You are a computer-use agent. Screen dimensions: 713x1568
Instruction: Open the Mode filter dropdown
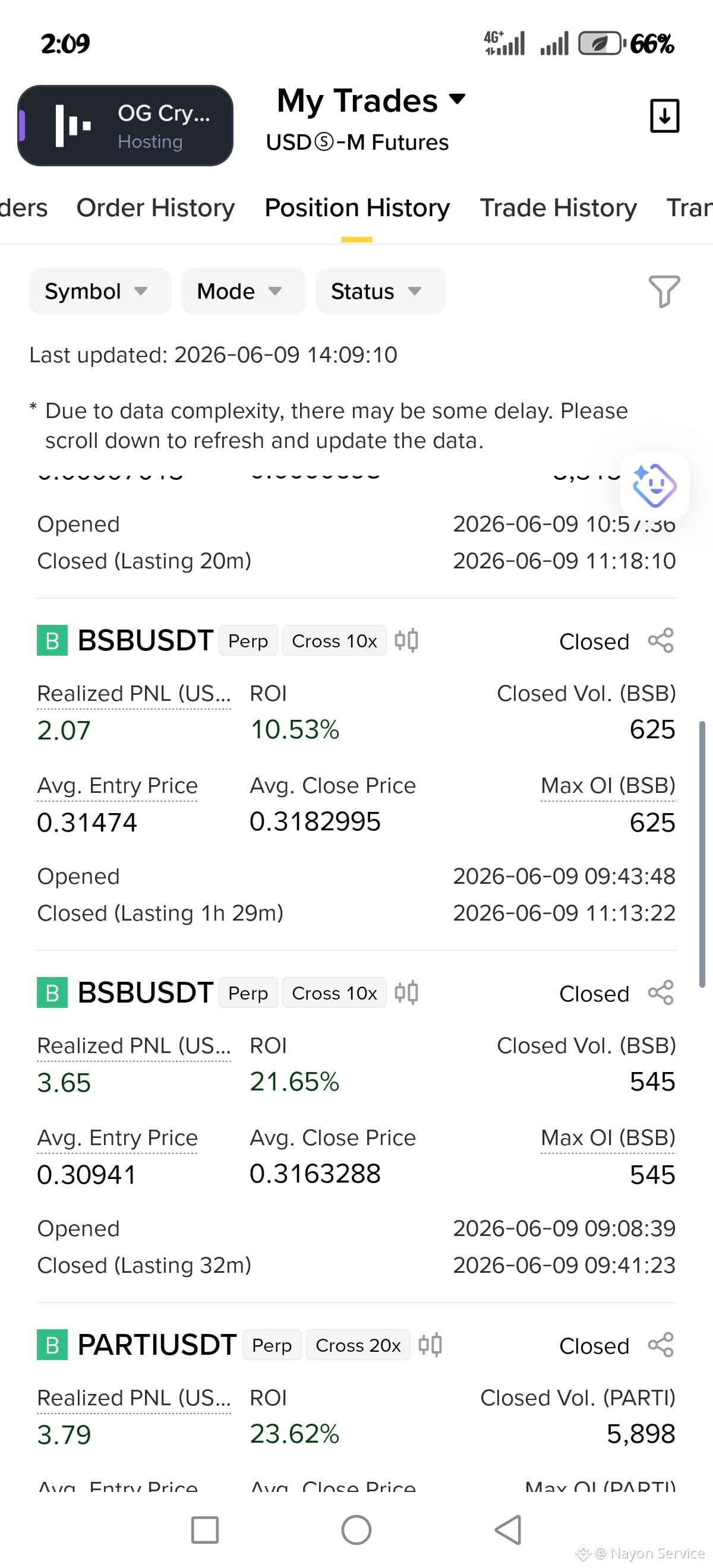click(x=243, y=291)
